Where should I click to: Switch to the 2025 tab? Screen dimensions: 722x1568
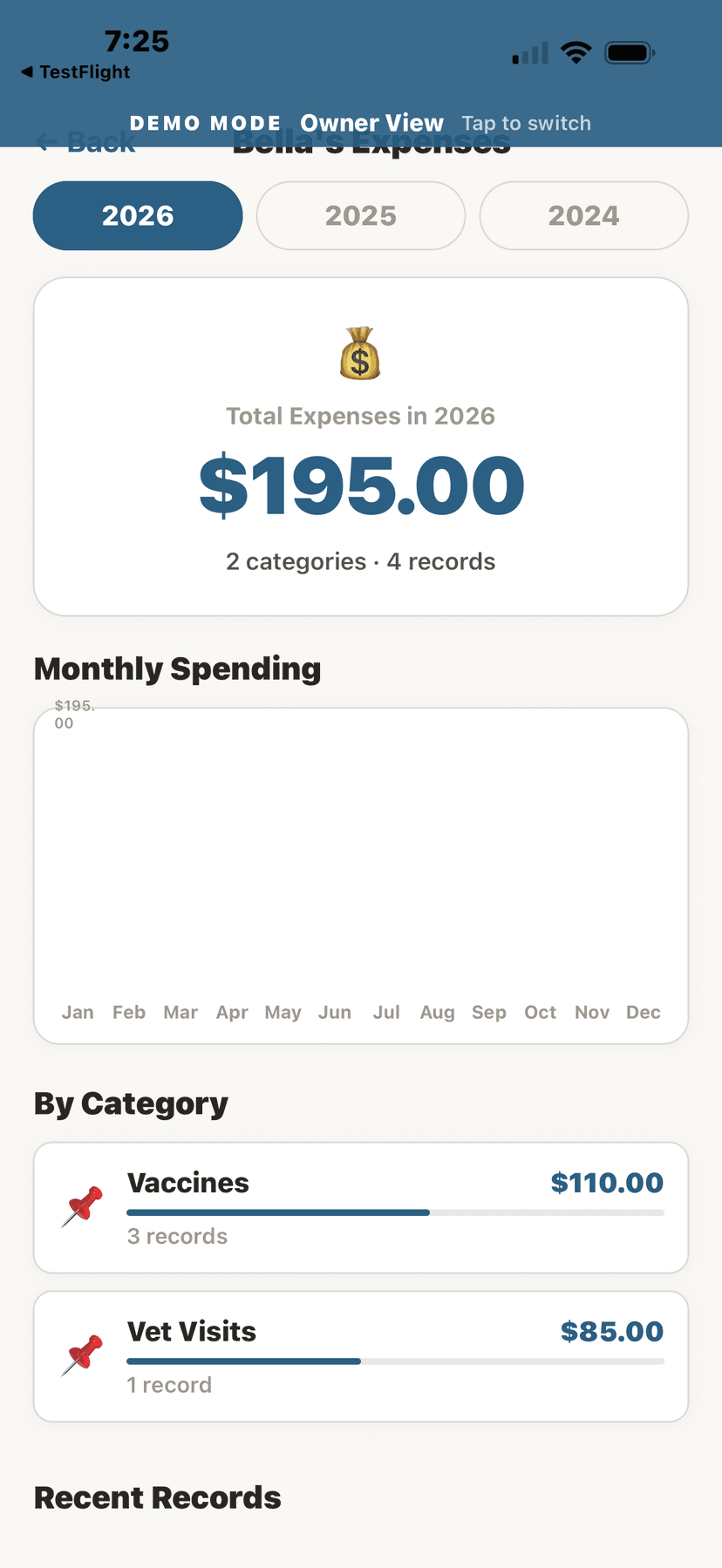click(x=360, y=215)
